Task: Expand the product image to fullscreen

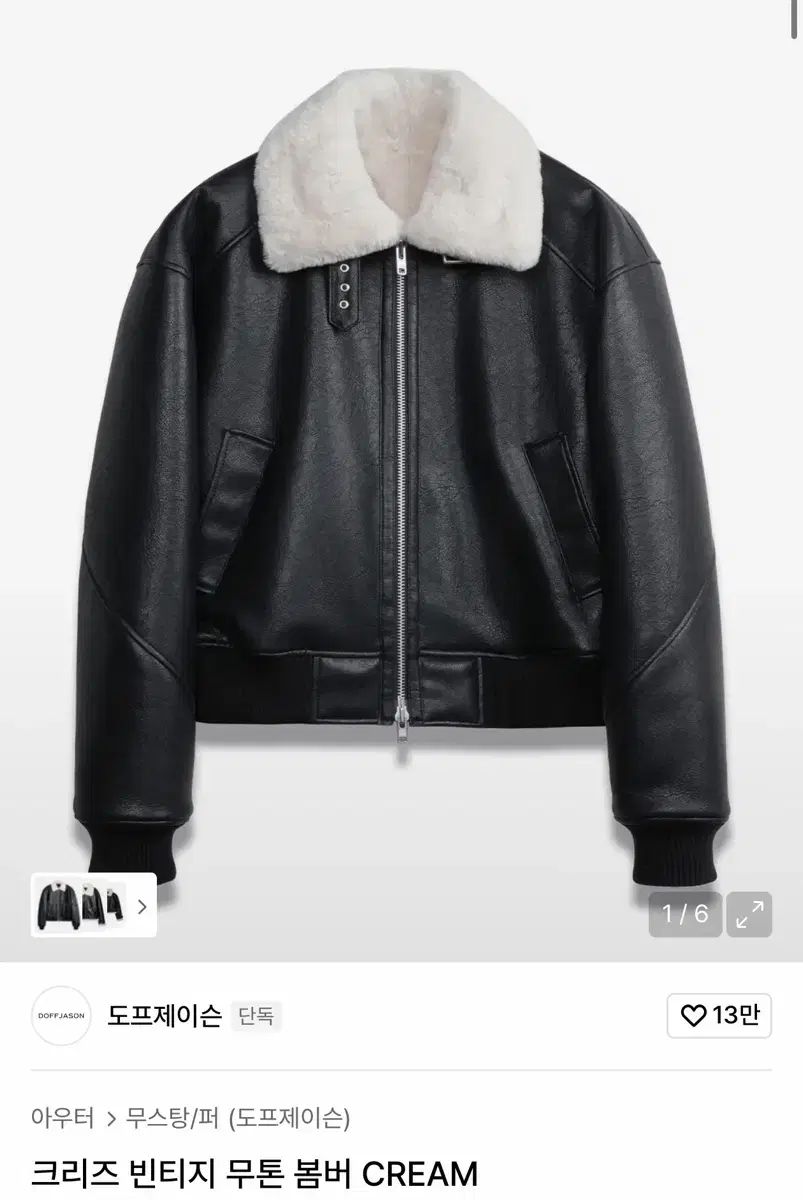Action: click(749, 914)
